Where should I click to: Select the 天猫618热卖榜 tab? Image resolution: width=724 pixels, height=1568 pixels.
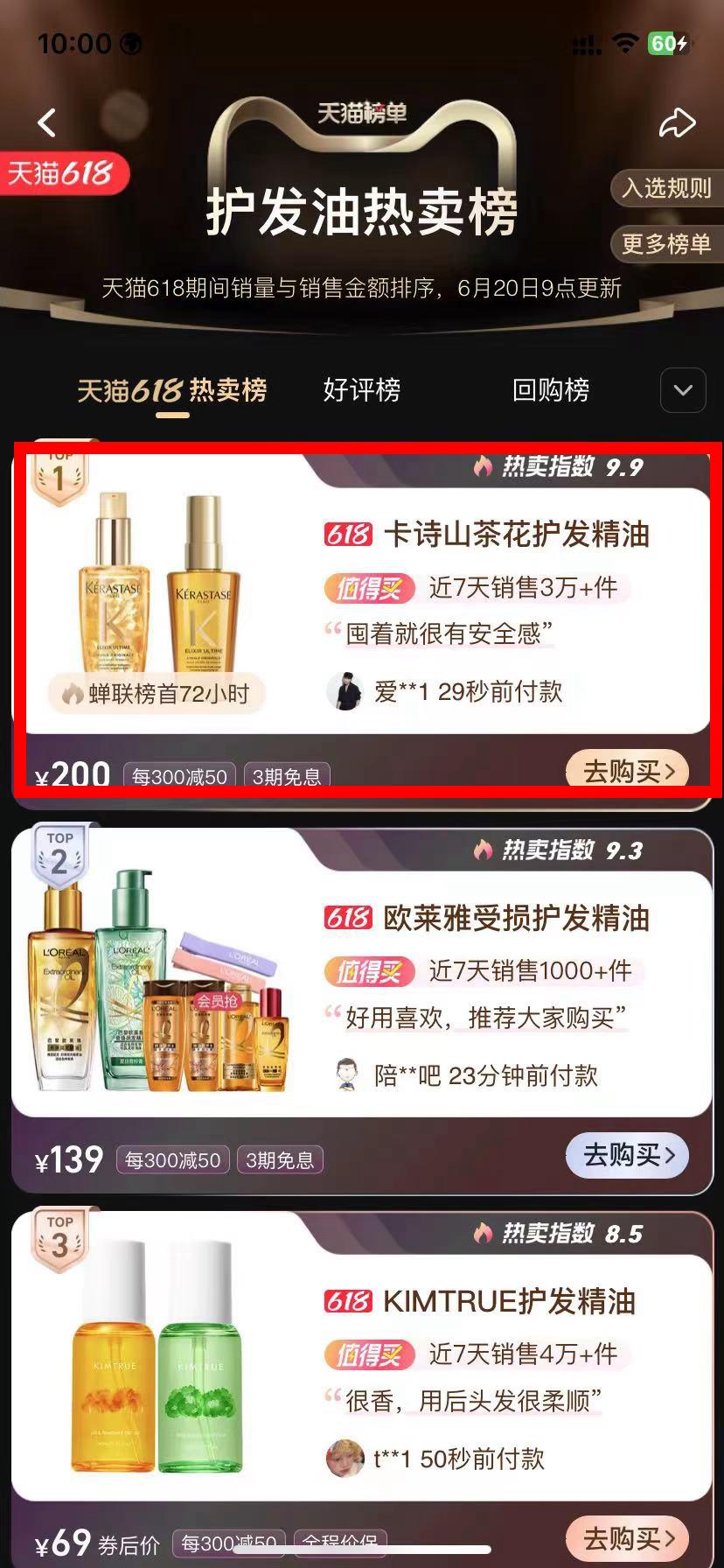(x=172, y=390)
